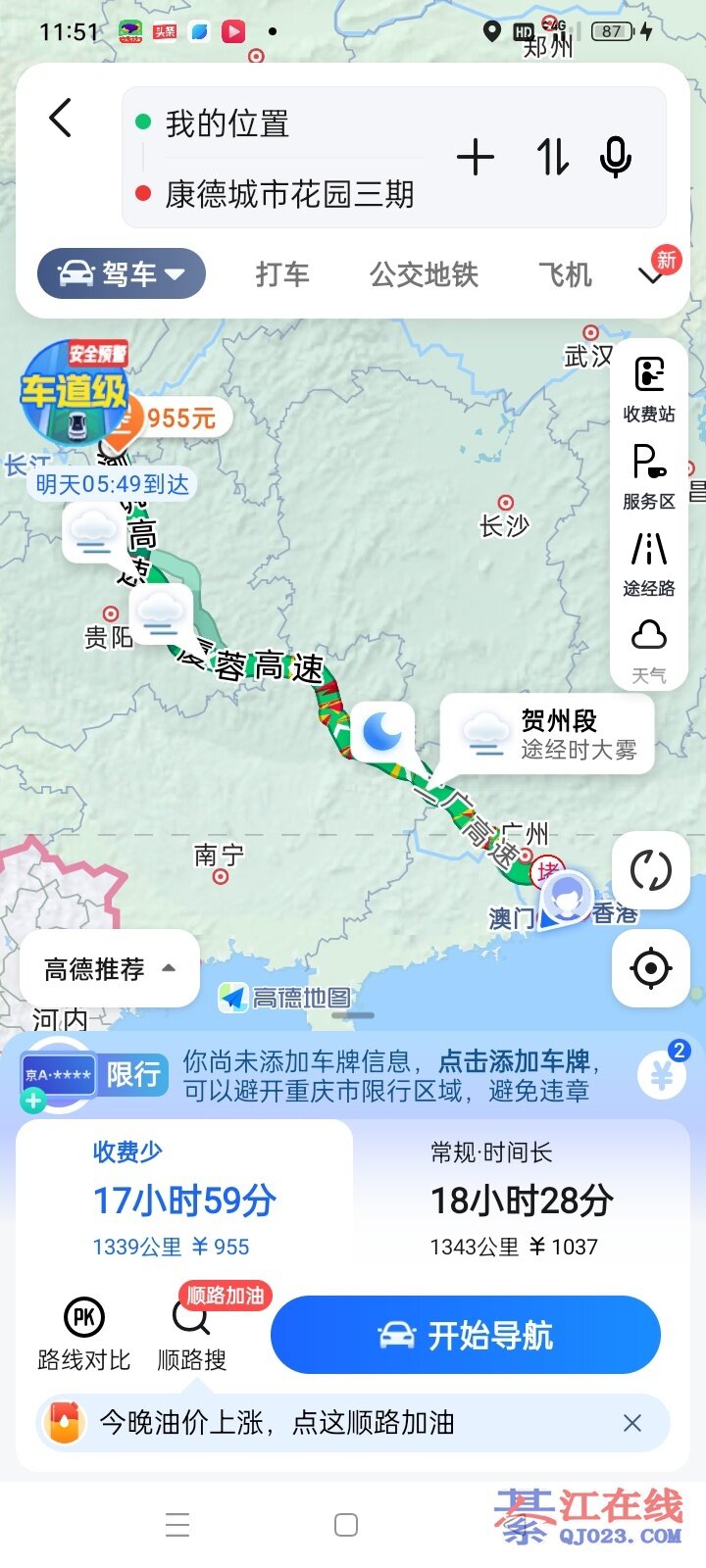The image size is (706, 1568).
Task: Go back using the top-left arrow
Action: pyautogui.click(x=61, y=119)
